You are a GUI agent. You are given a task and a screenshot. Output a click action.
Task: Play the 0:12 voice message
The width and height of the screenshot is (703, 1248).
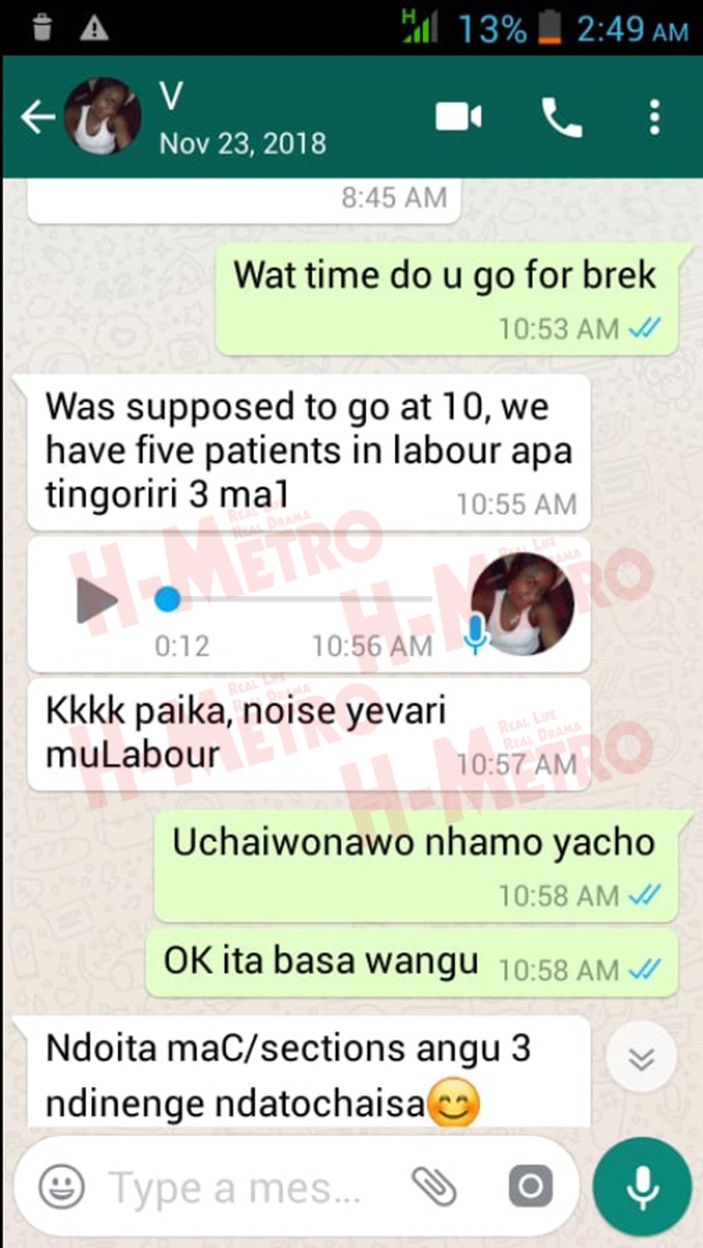click(x=96, y=600)
